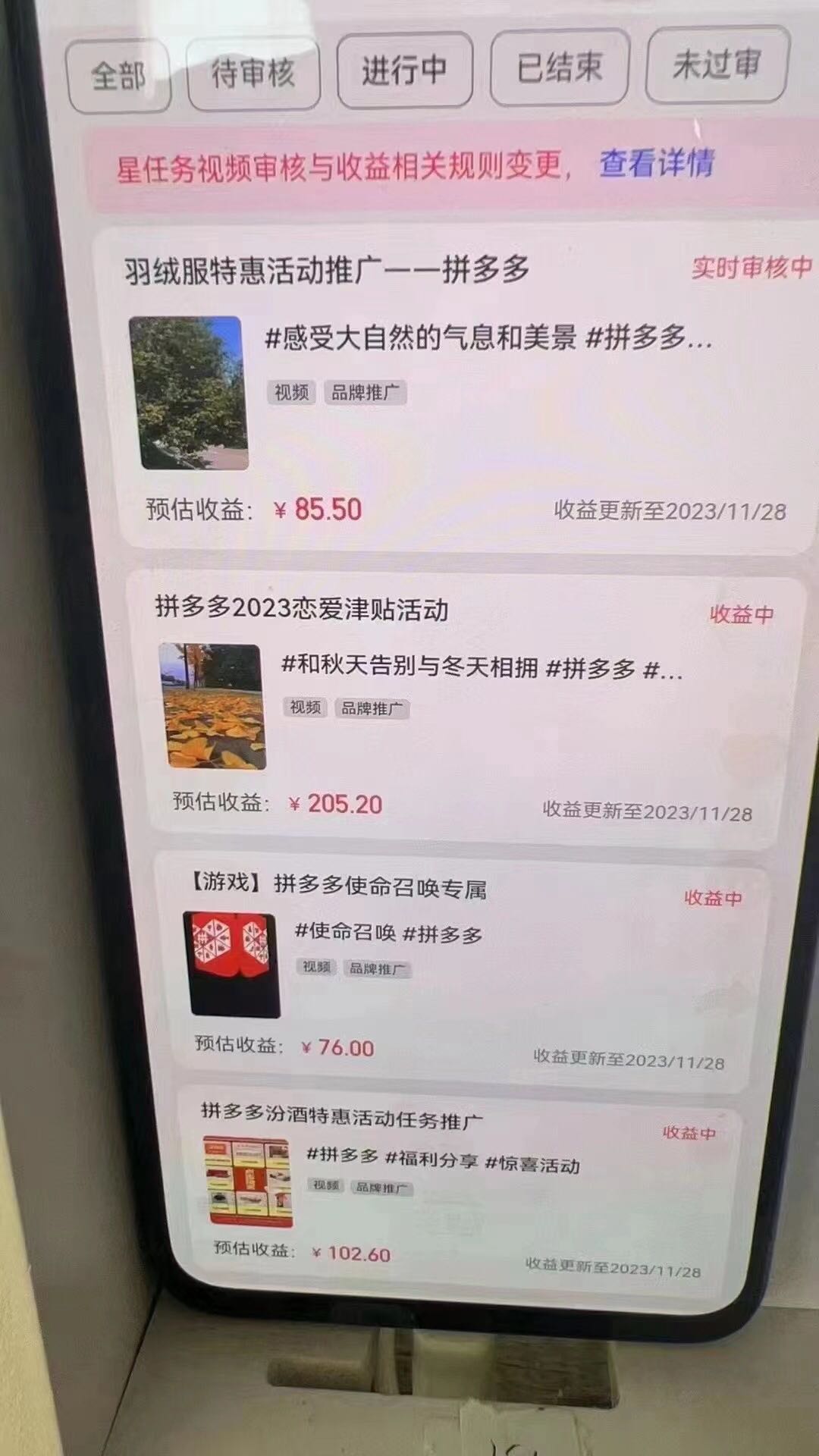This screenshot has width=819, height=1456.
Task: Select the 待审核 filter tab
Action: (x=253, y=74)
